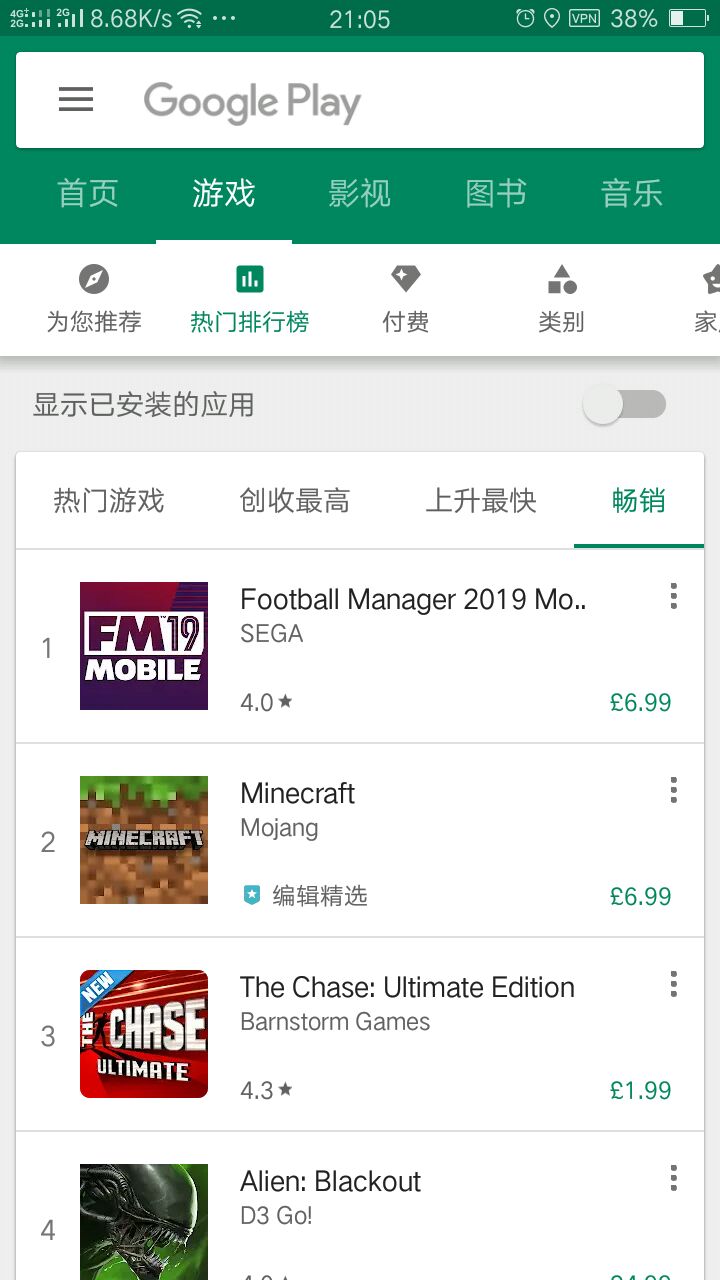Open The Chase: Ultimate Edition listing
The image size is (720, 1280).
tap(407, 988)
